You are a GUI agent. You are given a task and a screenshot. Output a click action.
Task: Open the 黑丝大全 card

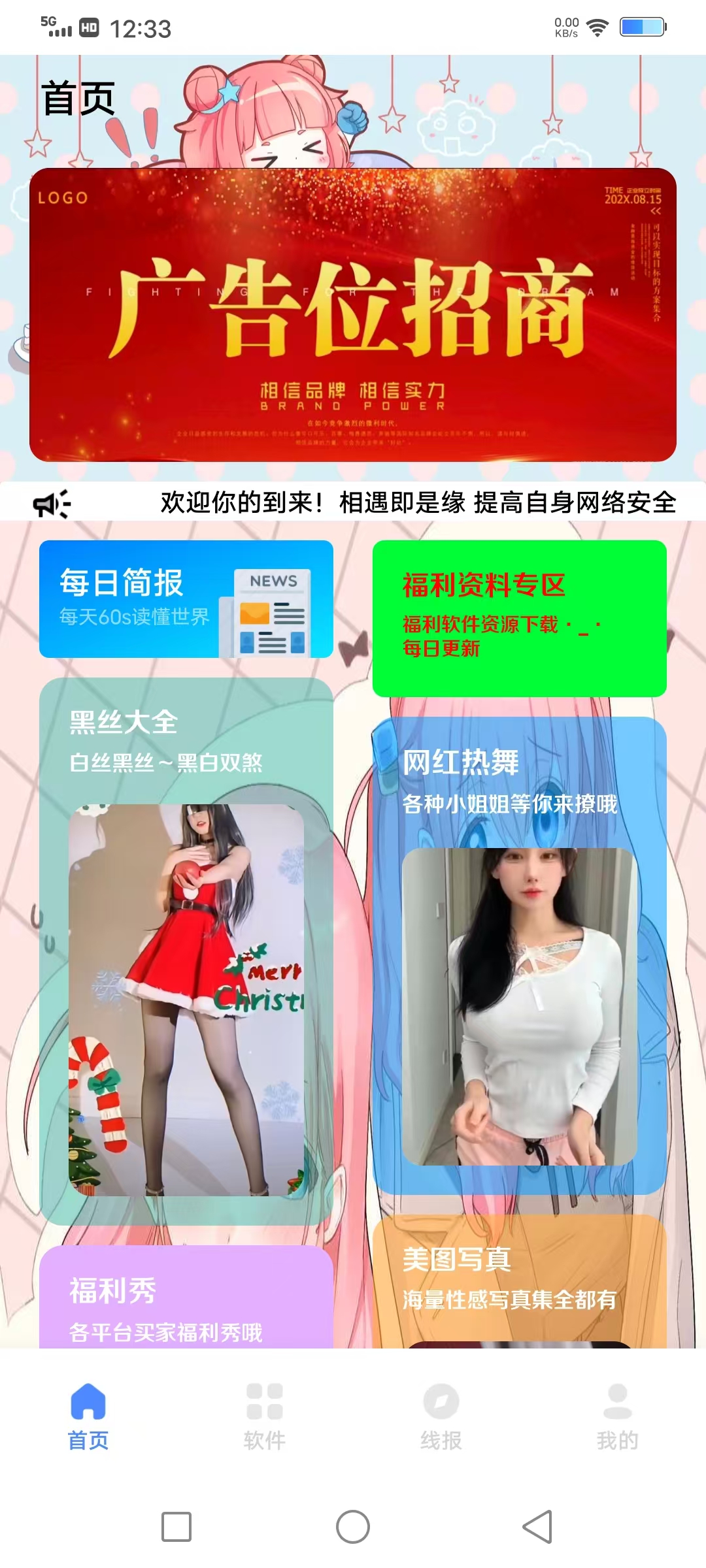click(186, 951)
